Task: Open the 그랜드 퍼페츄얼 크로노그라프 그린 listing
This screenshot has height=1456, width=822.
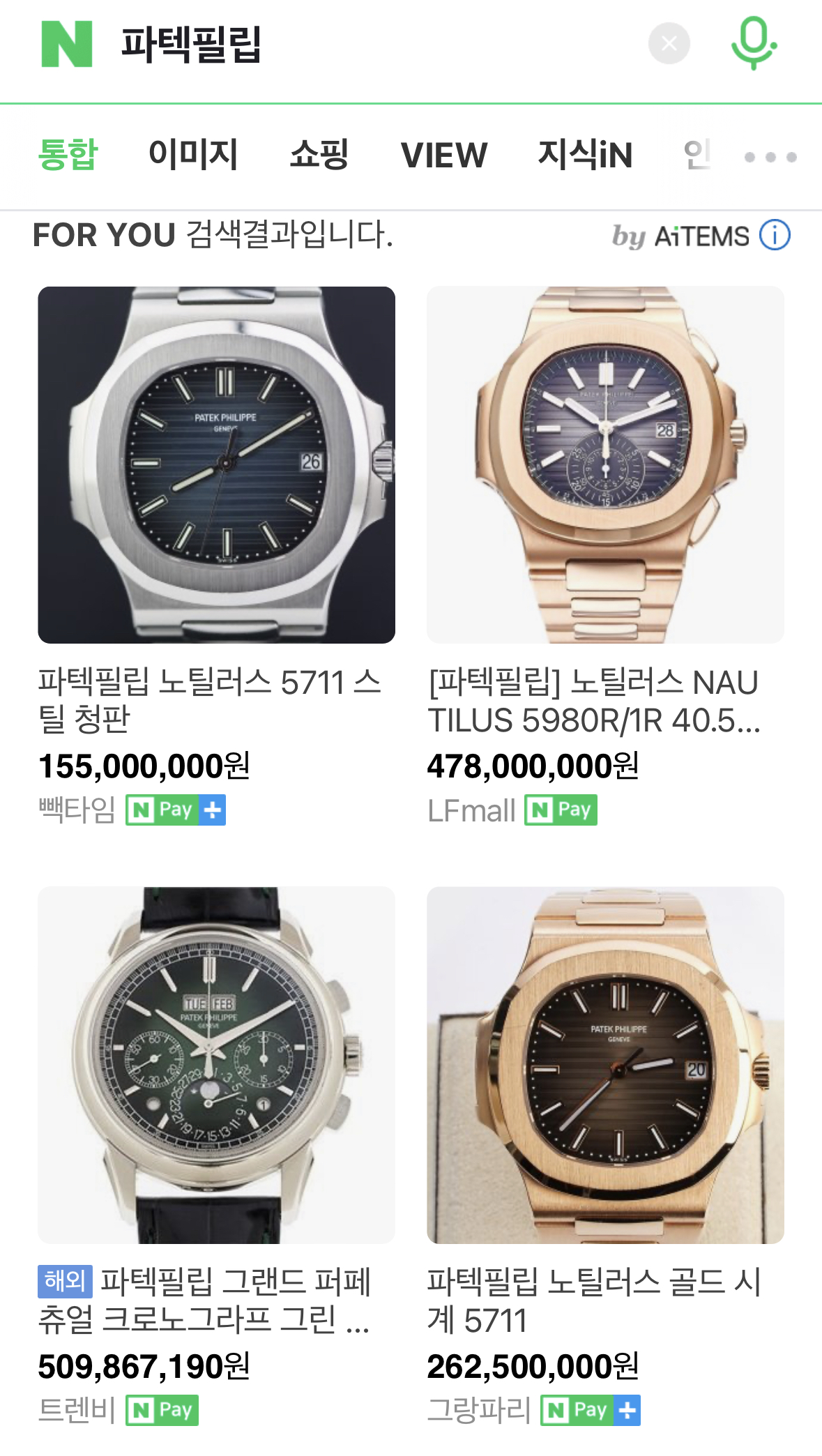Action: 216,1065
